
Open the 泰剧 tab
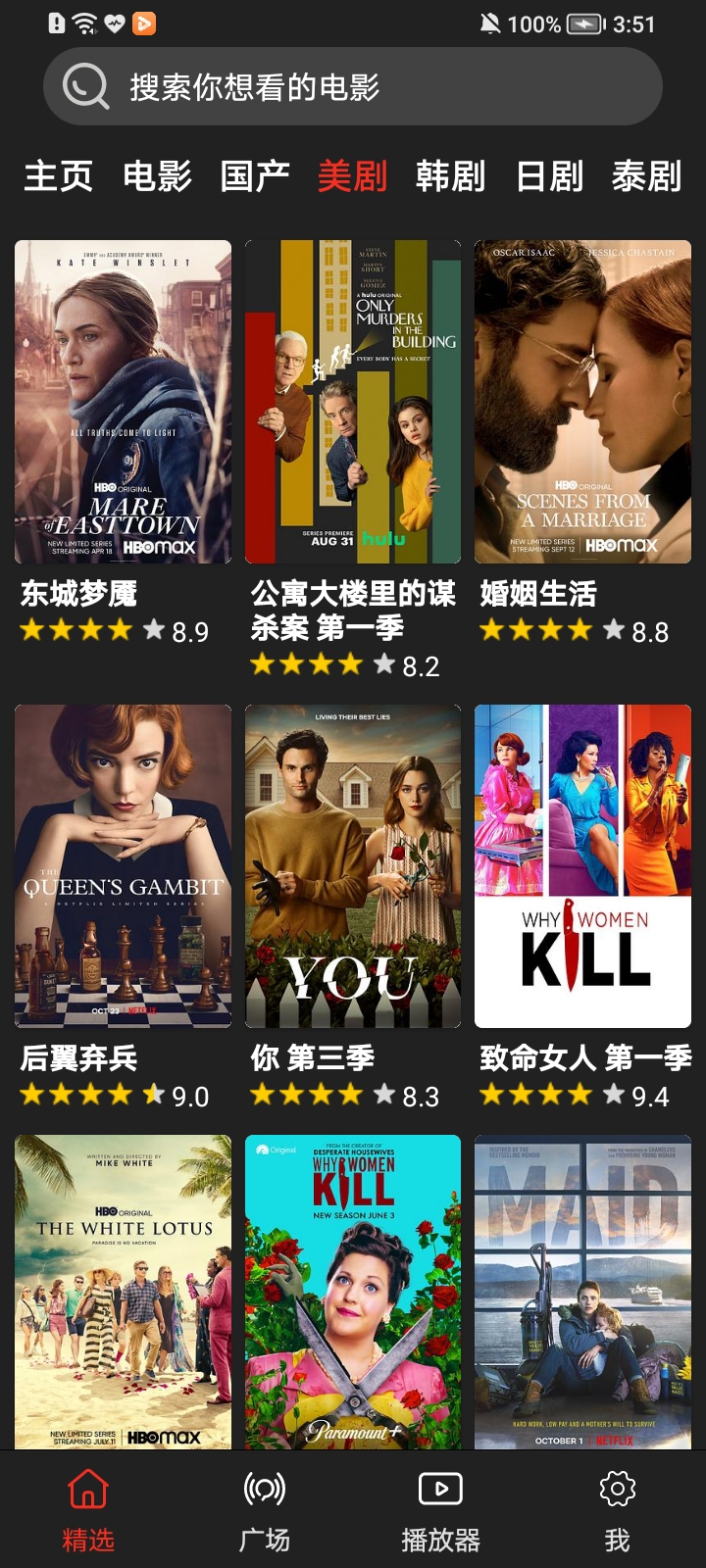tap(648, 176)
